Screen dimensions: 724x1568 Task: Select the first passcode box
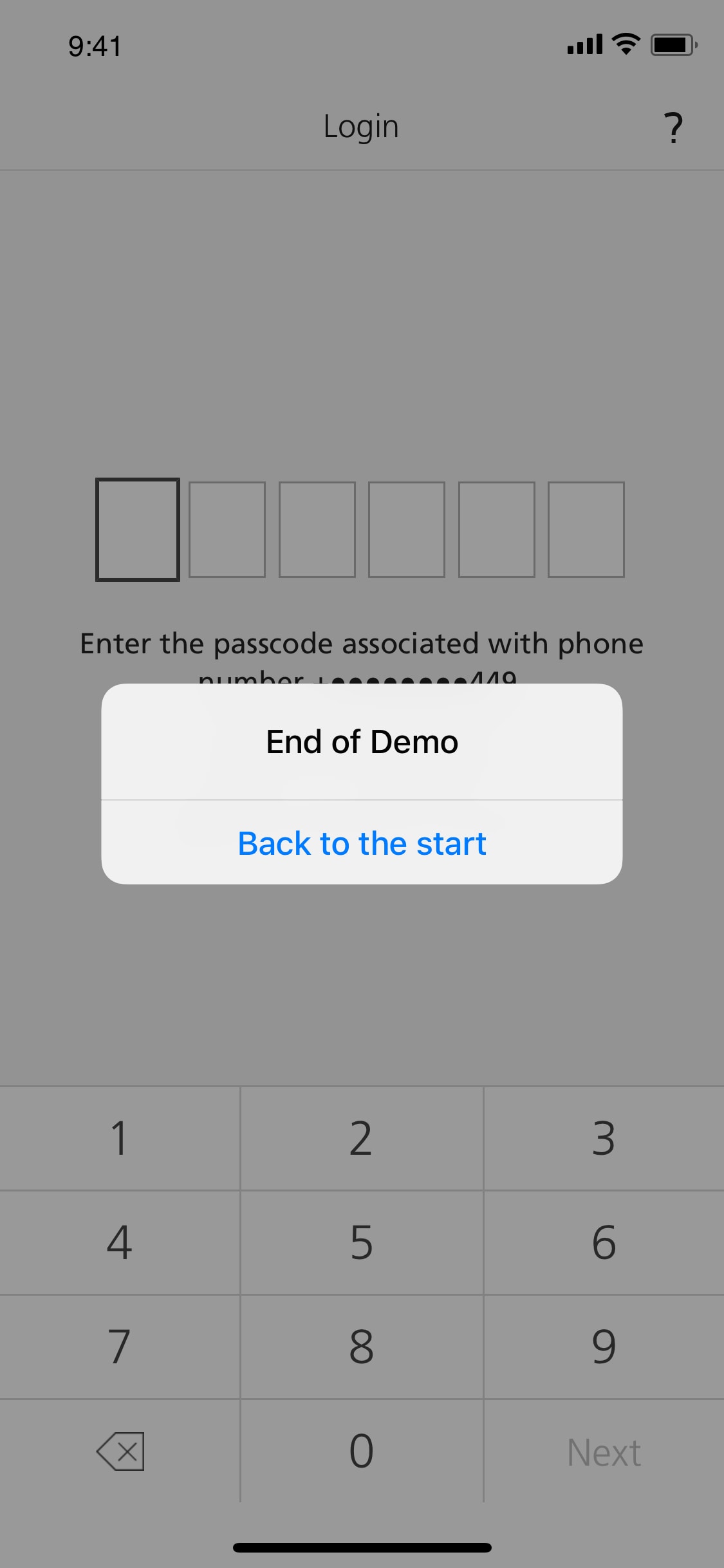click(138, 529)
